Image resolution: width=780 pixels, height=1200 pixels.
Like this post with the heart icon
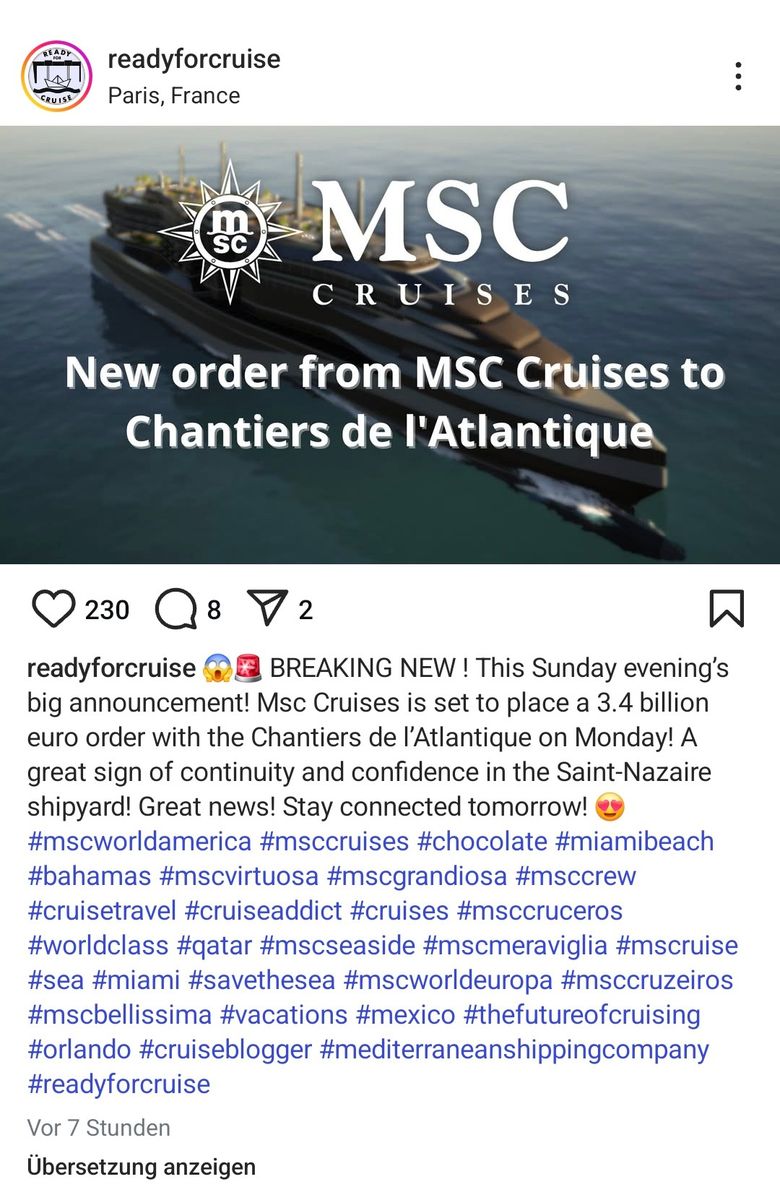click(53, 608)
